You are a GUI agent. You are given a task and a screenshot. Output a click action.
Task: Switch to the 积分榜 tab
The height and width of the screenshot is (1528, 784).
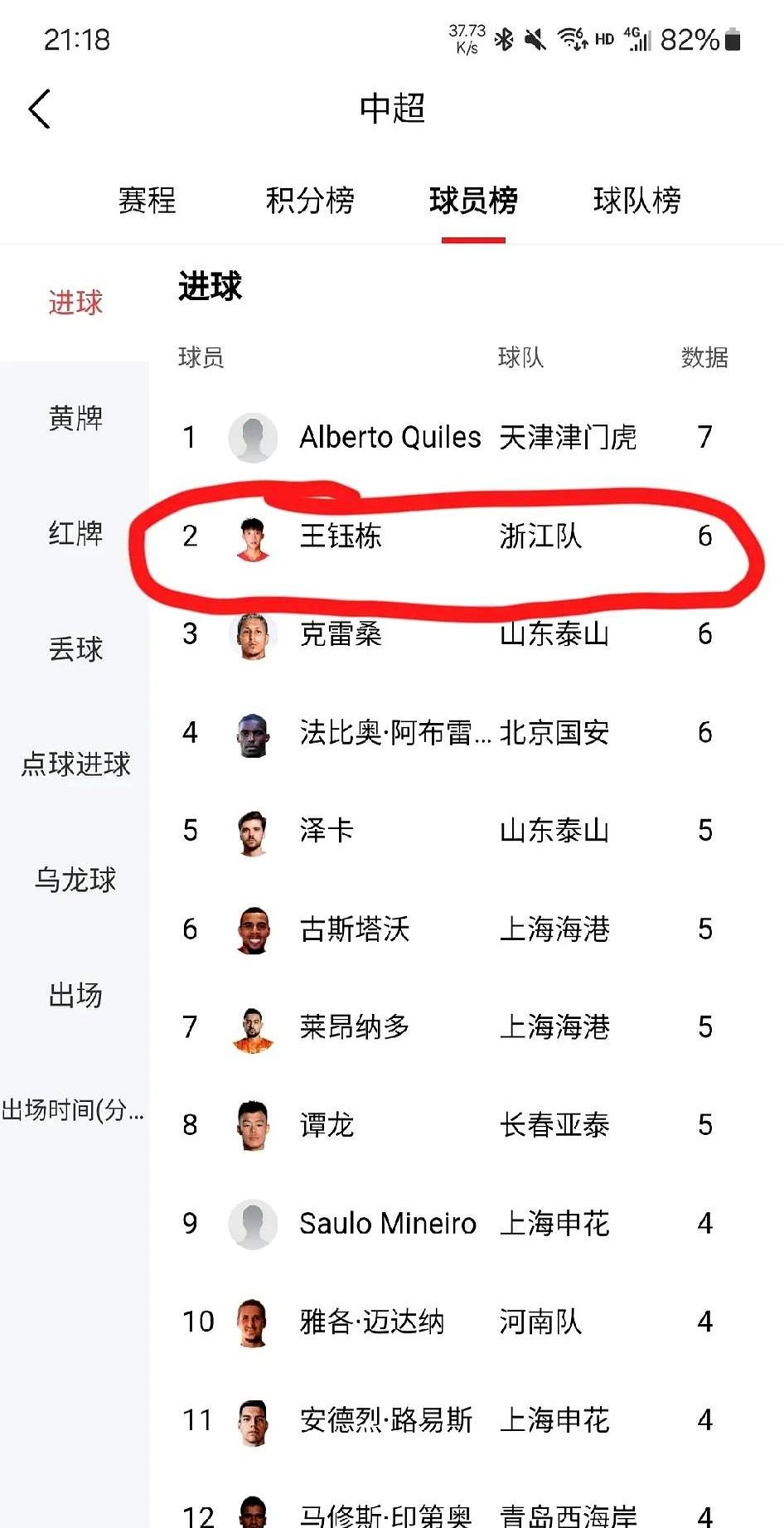(310, 201)
